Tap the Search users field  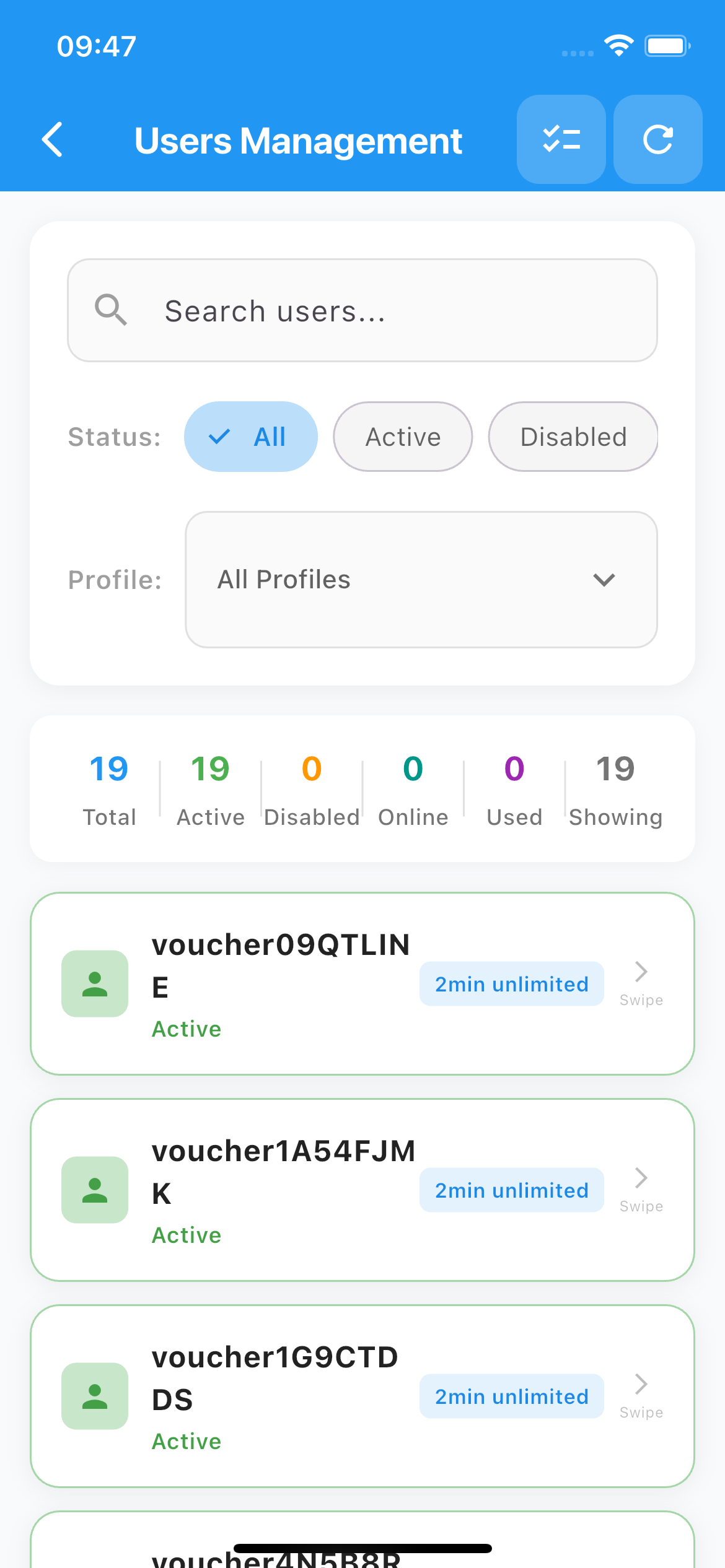pyautogui.click(x=362, y=310)
